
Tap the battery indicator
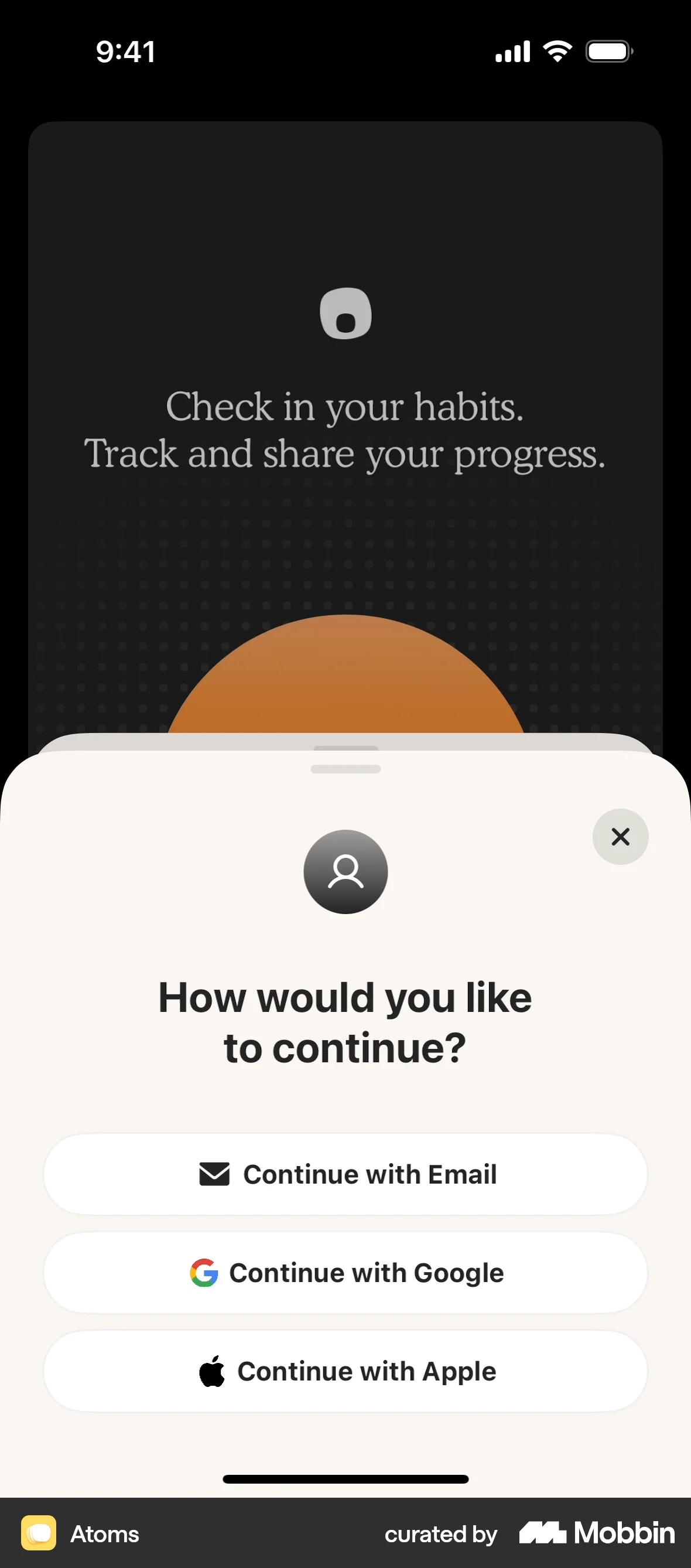click(x=609, y=51)
